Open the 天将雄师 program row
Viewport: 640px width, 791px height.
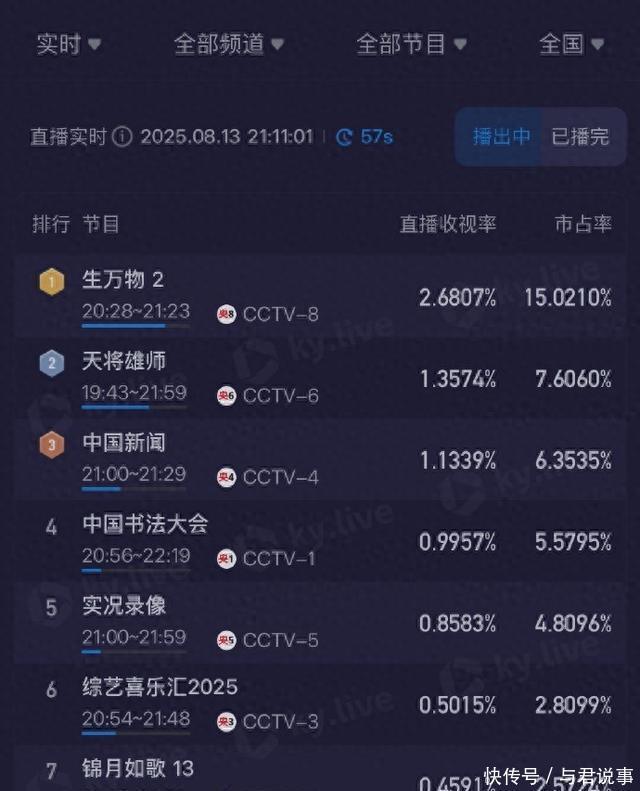pyautogui.click(x=320, y=378)
